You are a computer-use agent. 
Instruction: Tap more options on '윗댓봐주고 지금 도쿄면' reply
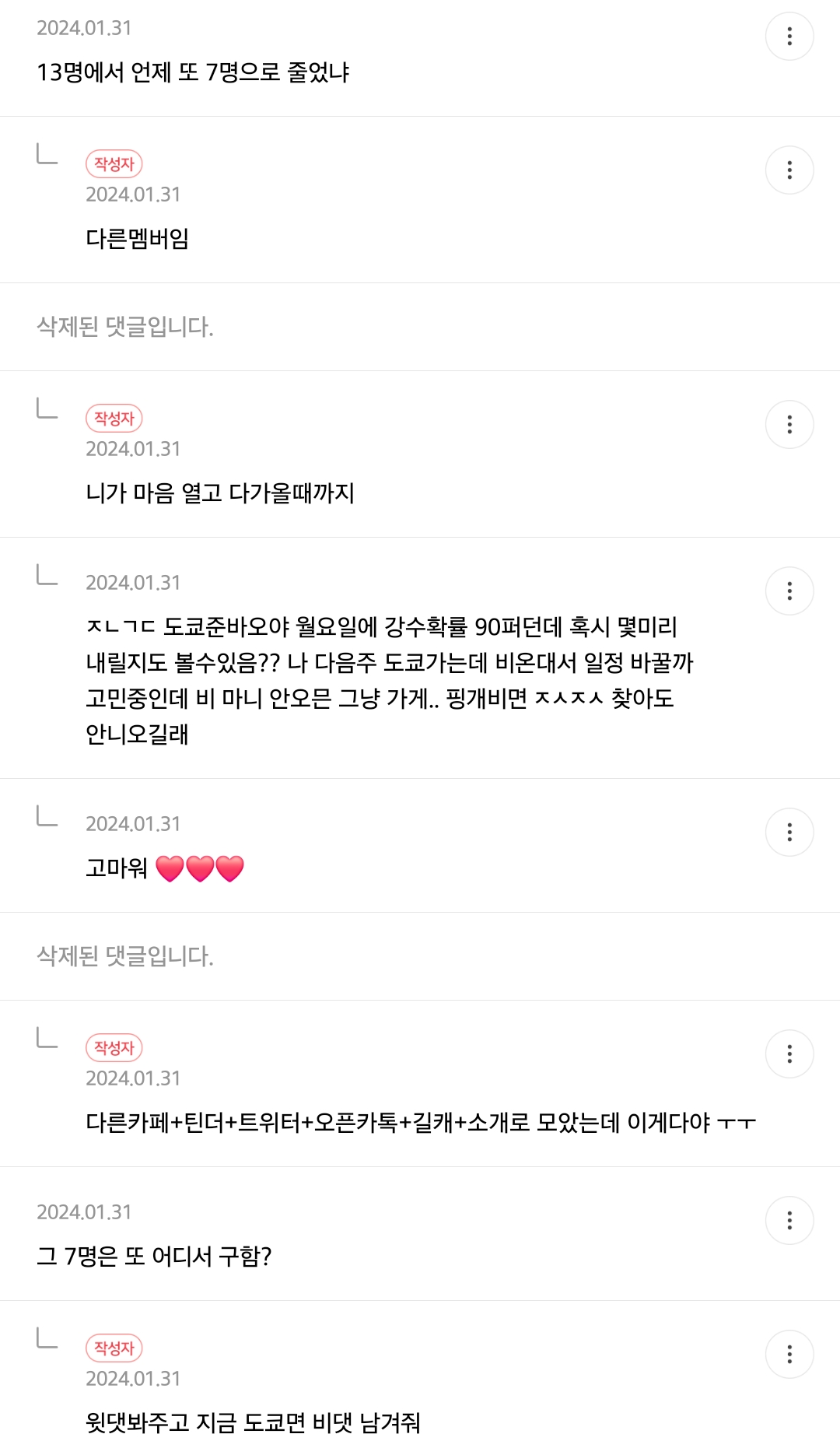coord(789,1354)
